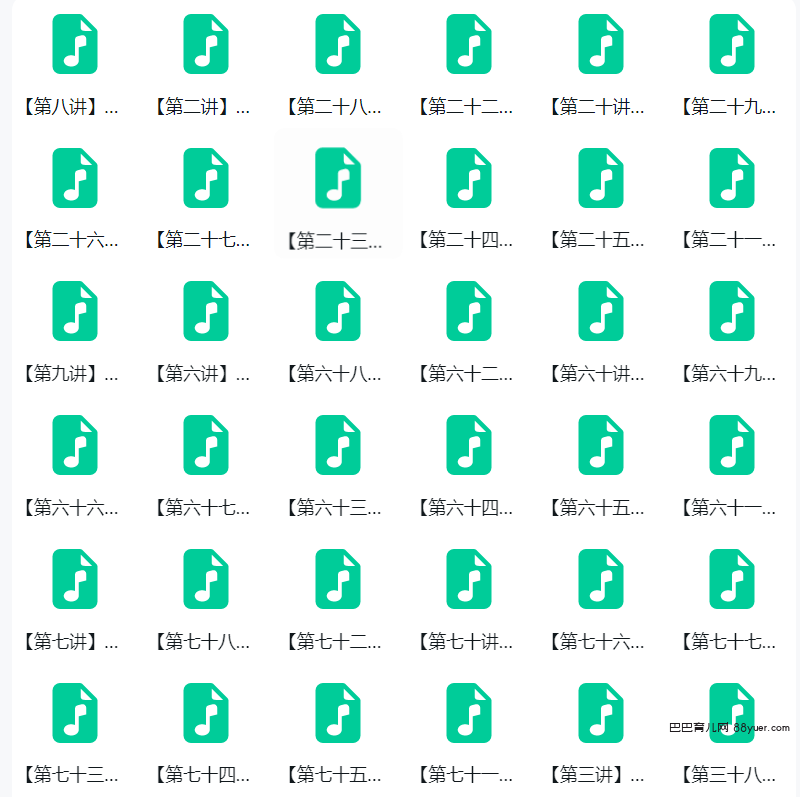Open the 【第八讲】 audio file

click(x=75, y=45)
